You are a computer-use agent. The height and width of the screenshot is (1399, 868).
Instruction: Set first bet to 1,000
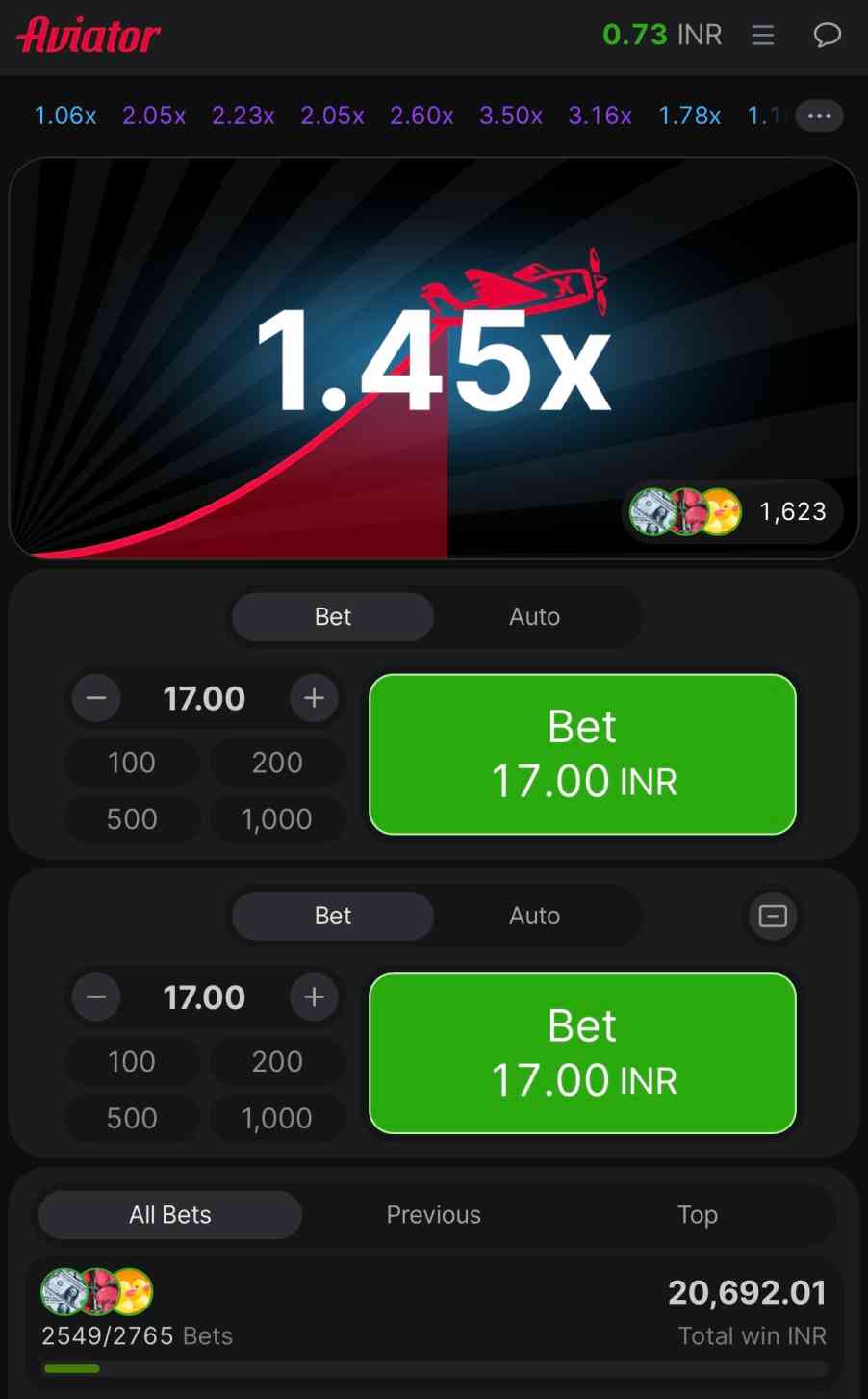click(x=277, y=819)
